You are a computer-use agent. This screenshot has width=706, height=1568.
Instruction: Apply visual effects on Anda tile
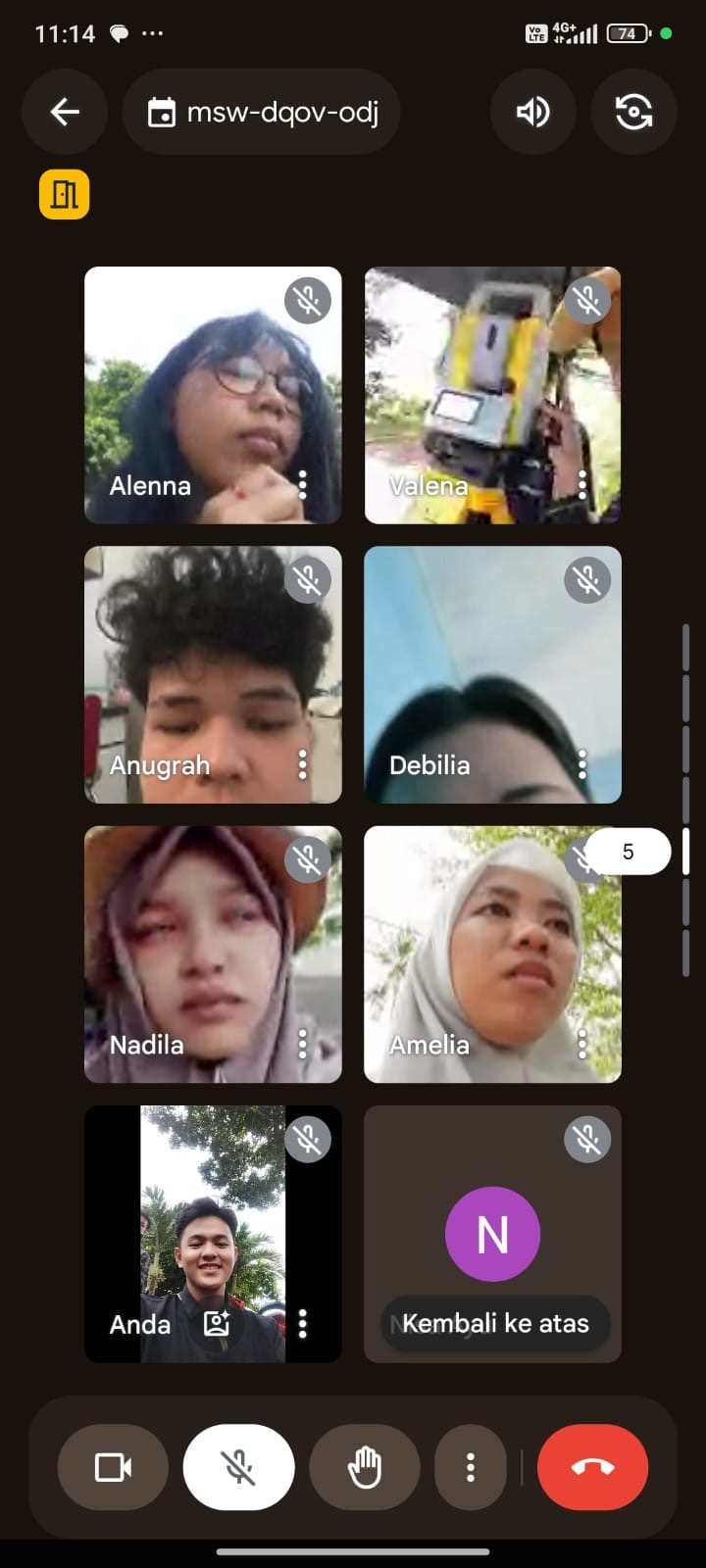coord(216,1324)
